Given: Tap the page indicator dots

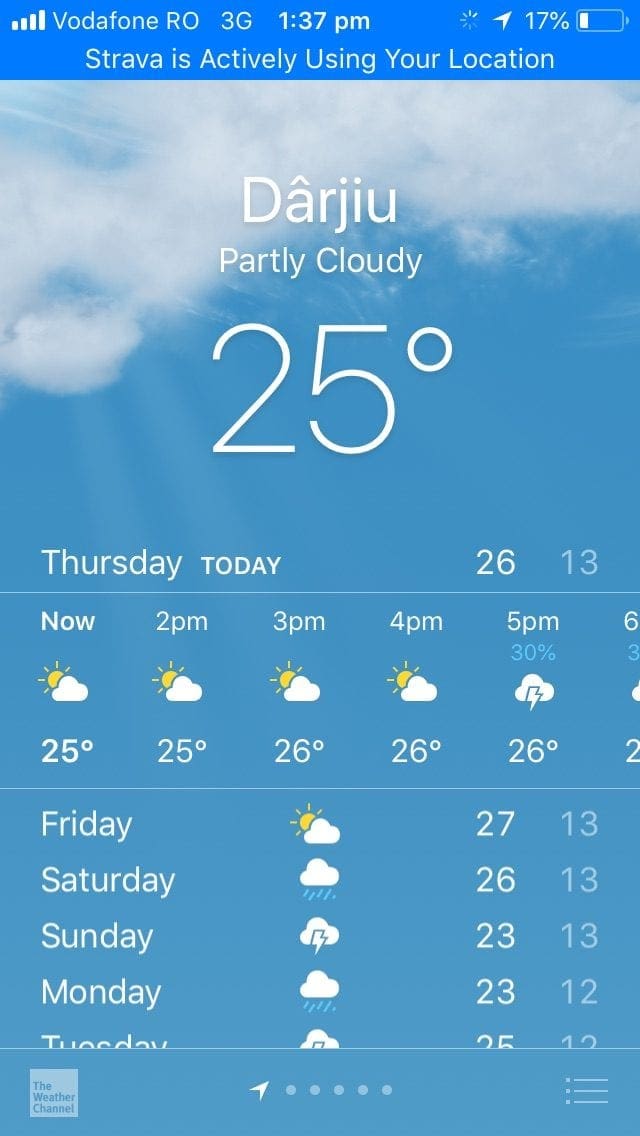Looking at the screenshot, I should tap(320, 1090).
